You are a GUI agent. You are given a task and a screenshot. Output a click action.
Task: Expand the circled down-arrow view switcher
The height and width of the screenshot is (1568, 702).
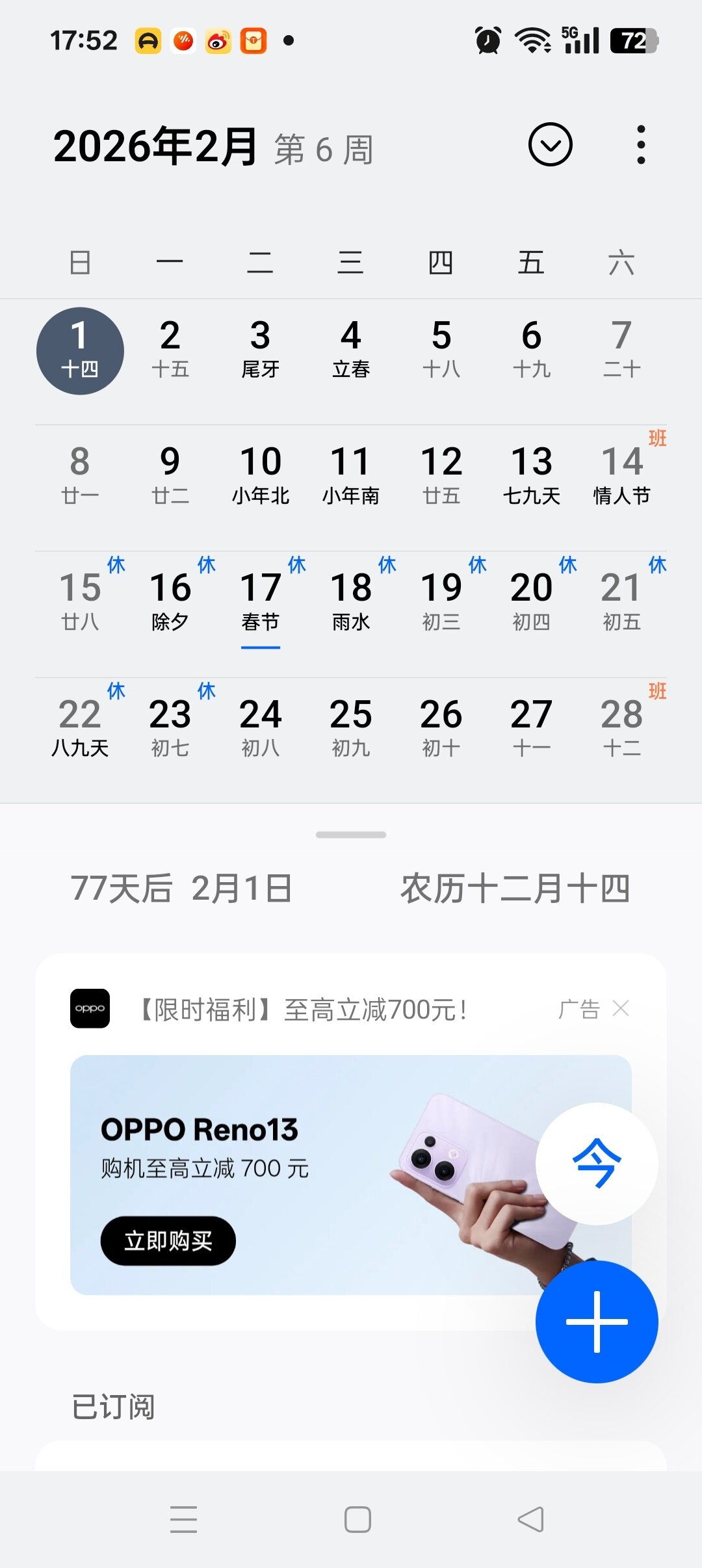click(550, 144)
